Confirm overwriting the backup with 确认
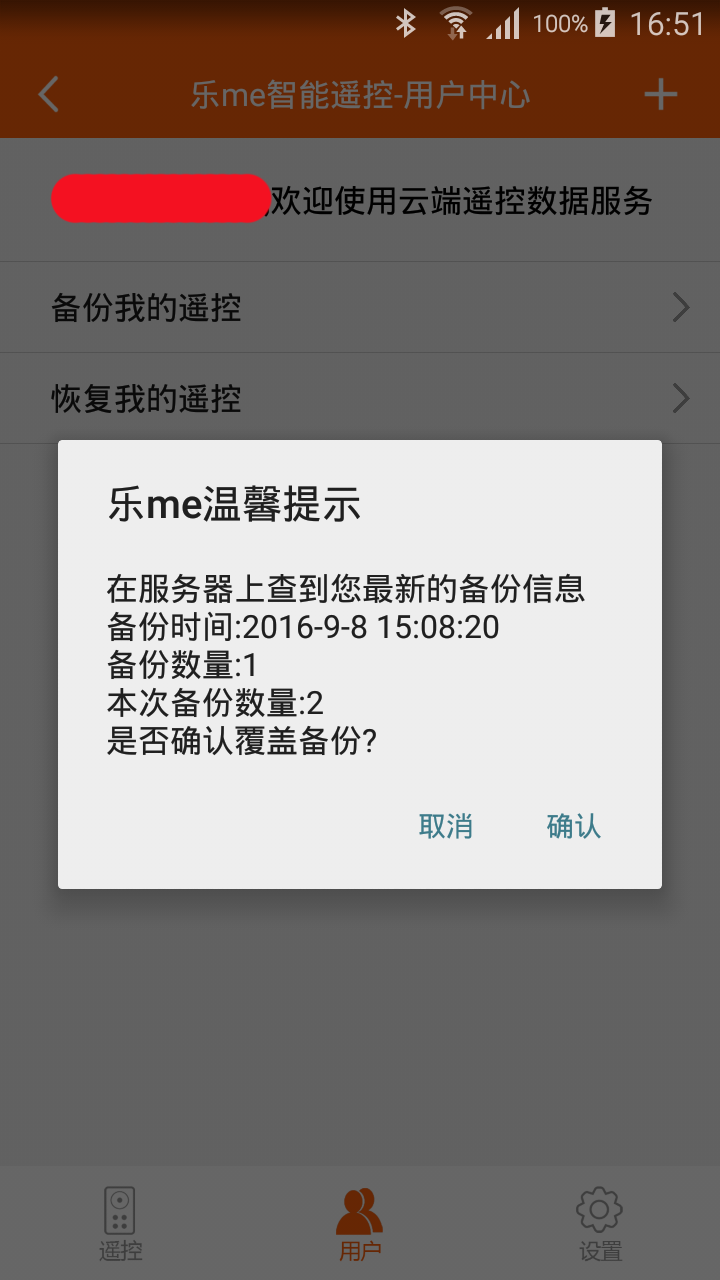This screenshot has height=1280, width=720. 573,826
